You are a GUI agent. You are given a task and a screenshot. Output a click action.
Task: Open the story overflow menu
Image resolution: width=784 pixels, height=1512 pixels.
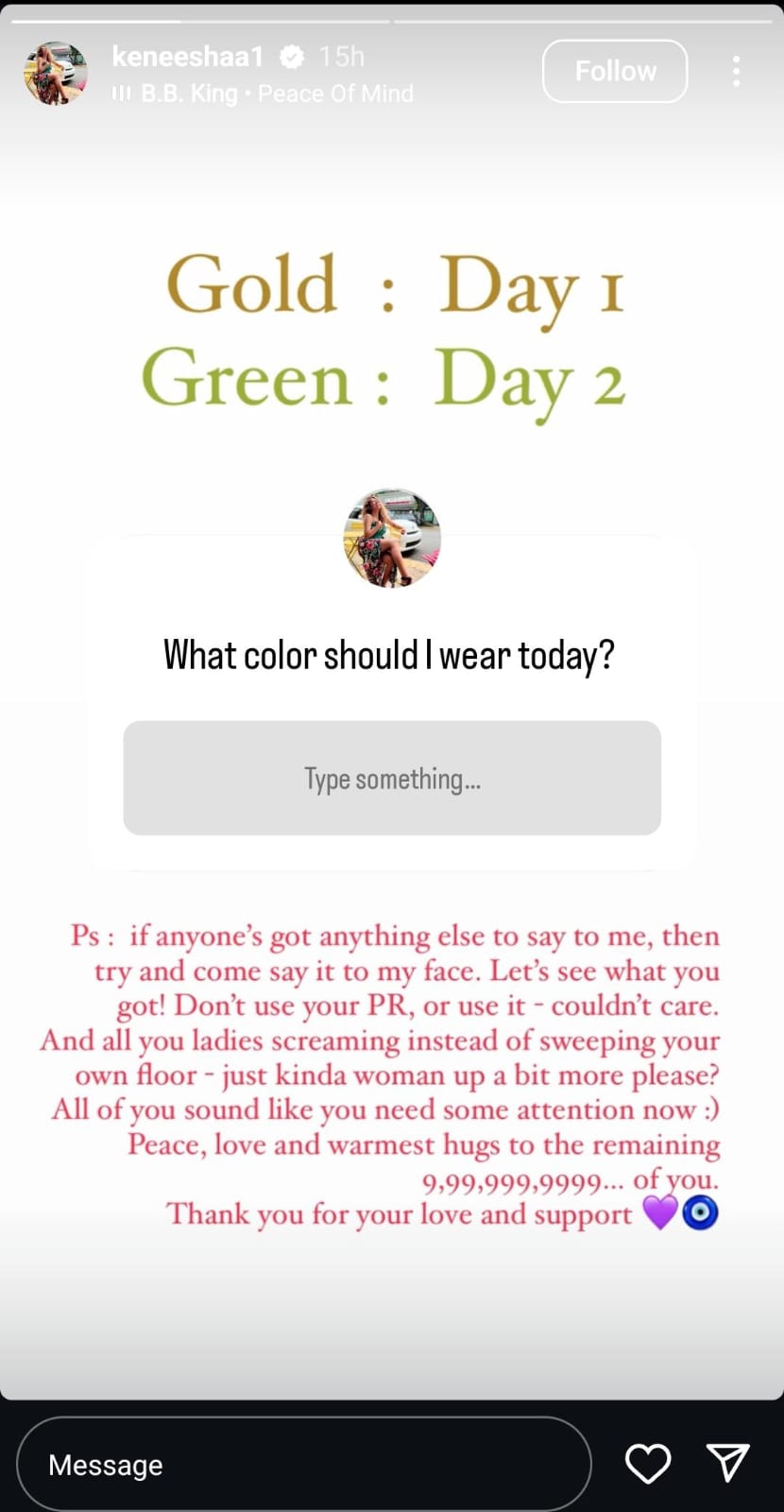(736, 71)
